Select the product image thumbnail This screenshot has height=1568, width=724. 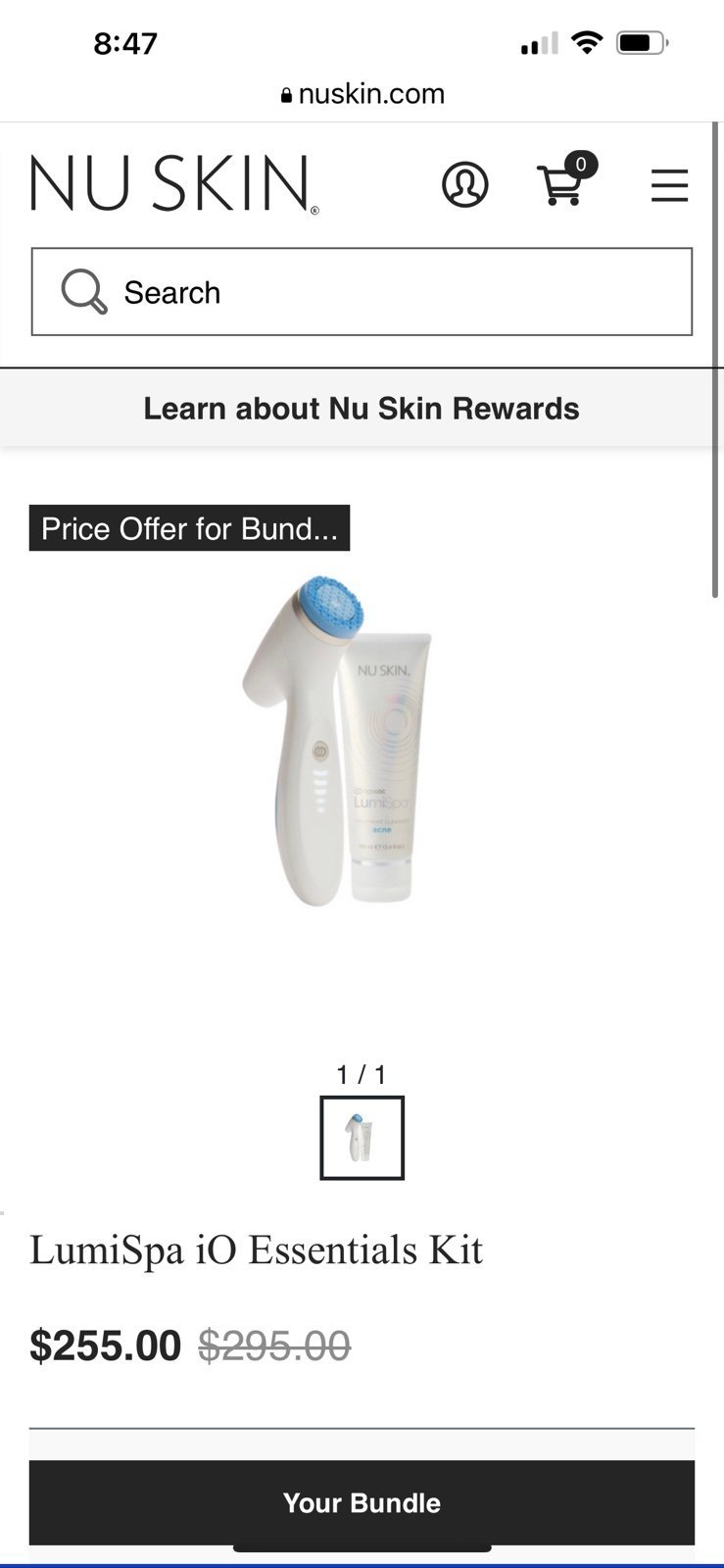click(362, 1138)
